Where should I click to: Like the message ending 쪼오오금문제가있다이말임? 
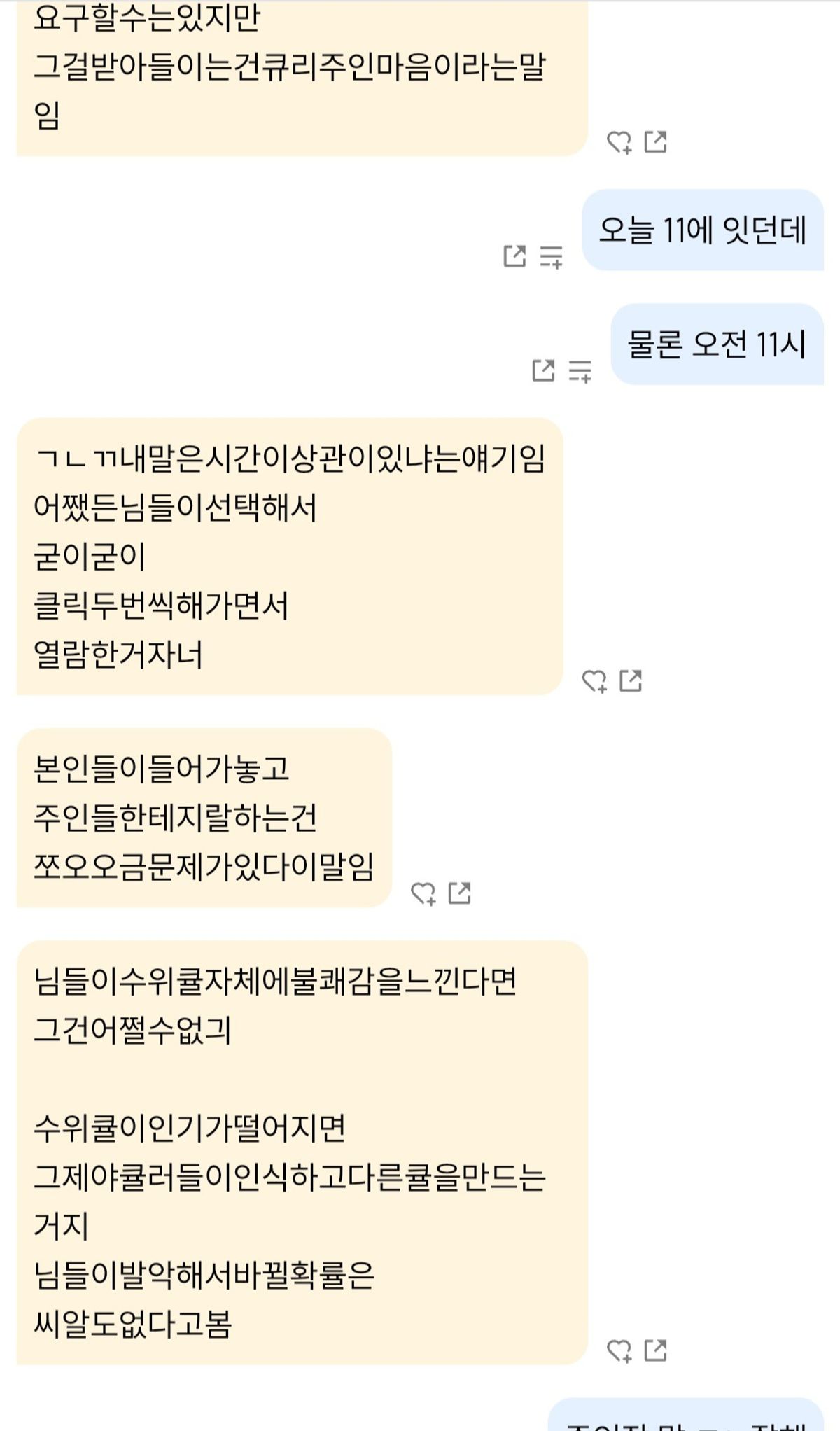point(423,893)
